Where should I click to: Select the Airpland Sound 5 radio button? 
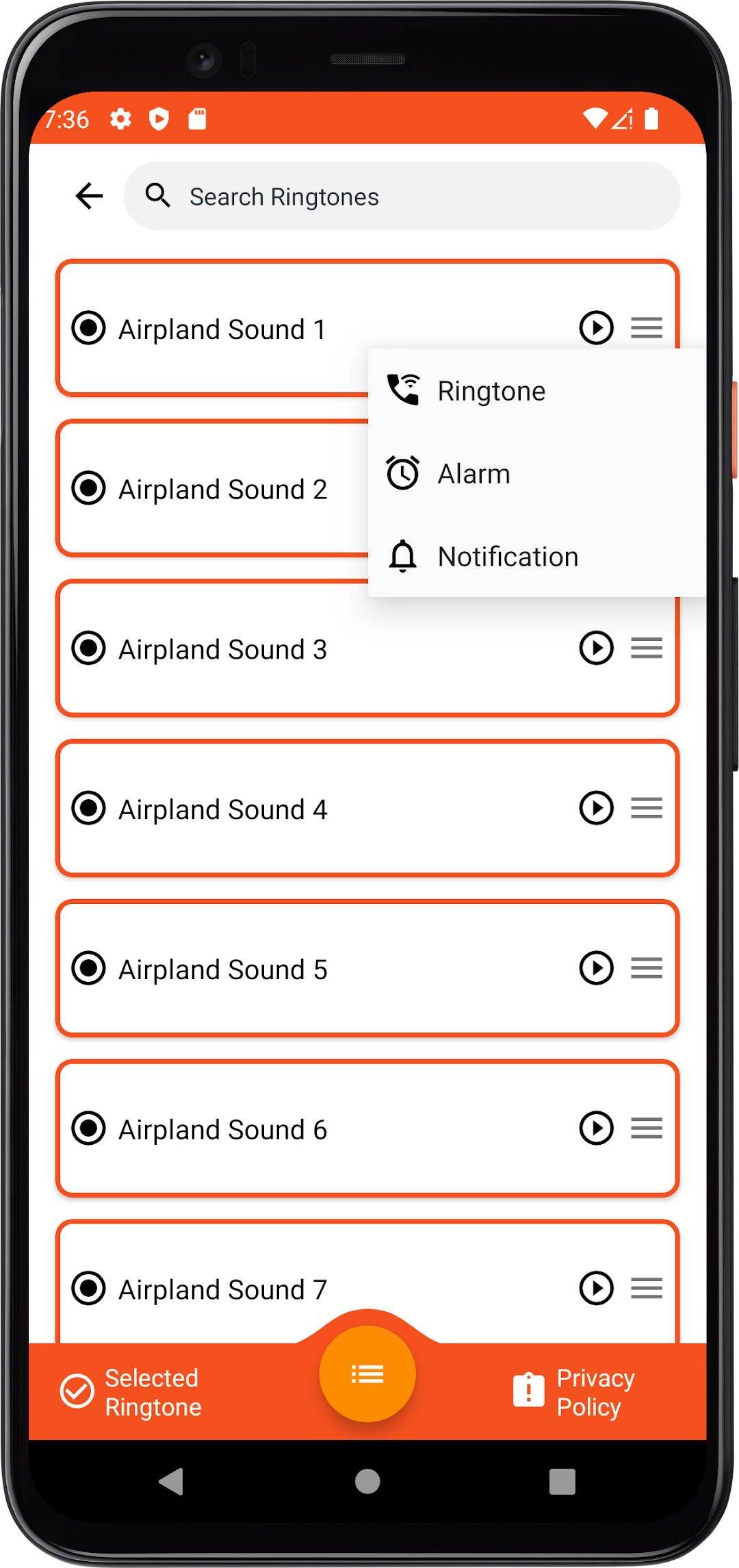[x=89, y=968]
